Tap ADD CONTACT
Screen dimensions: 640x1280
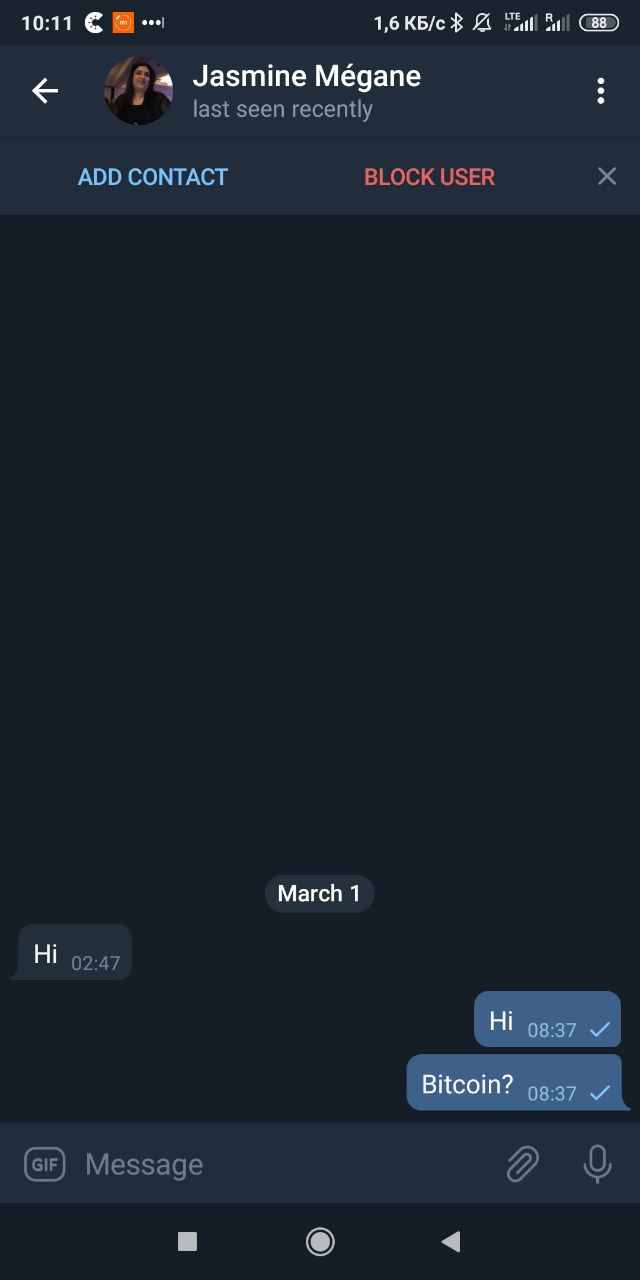click(153, 177)
